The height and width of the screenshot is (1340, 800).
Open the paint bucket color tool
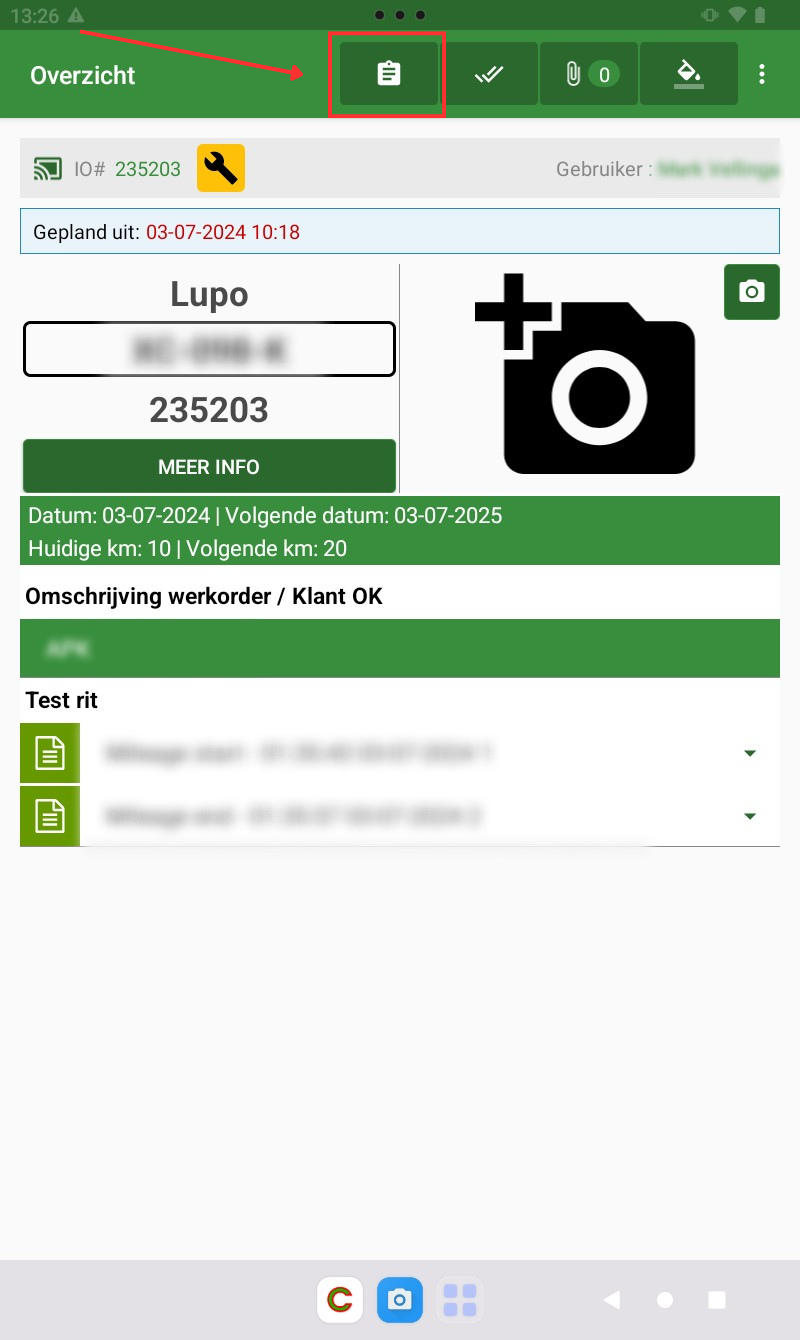click(x=688, y=74)
